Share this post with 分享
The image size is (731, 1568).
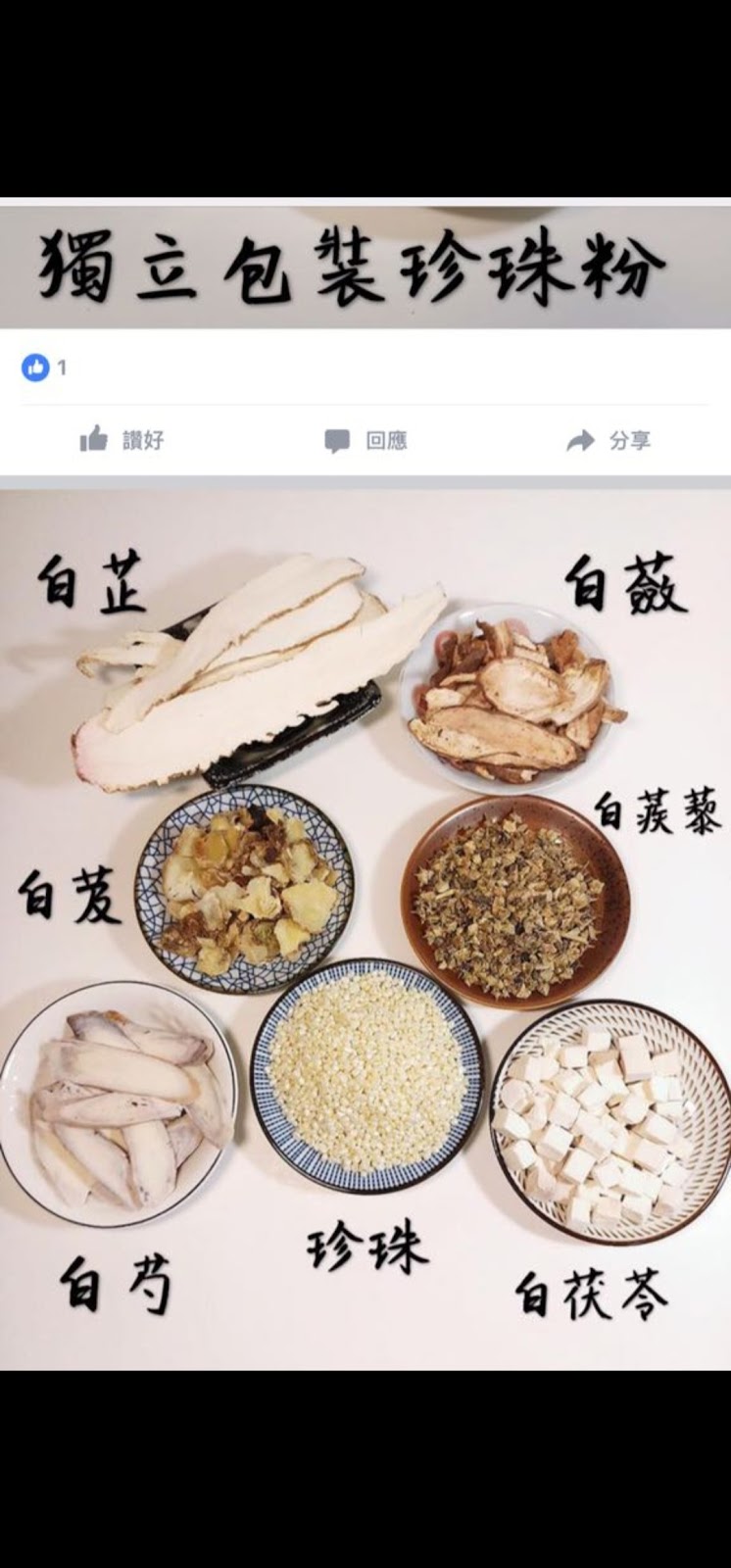tap(608, 440)
